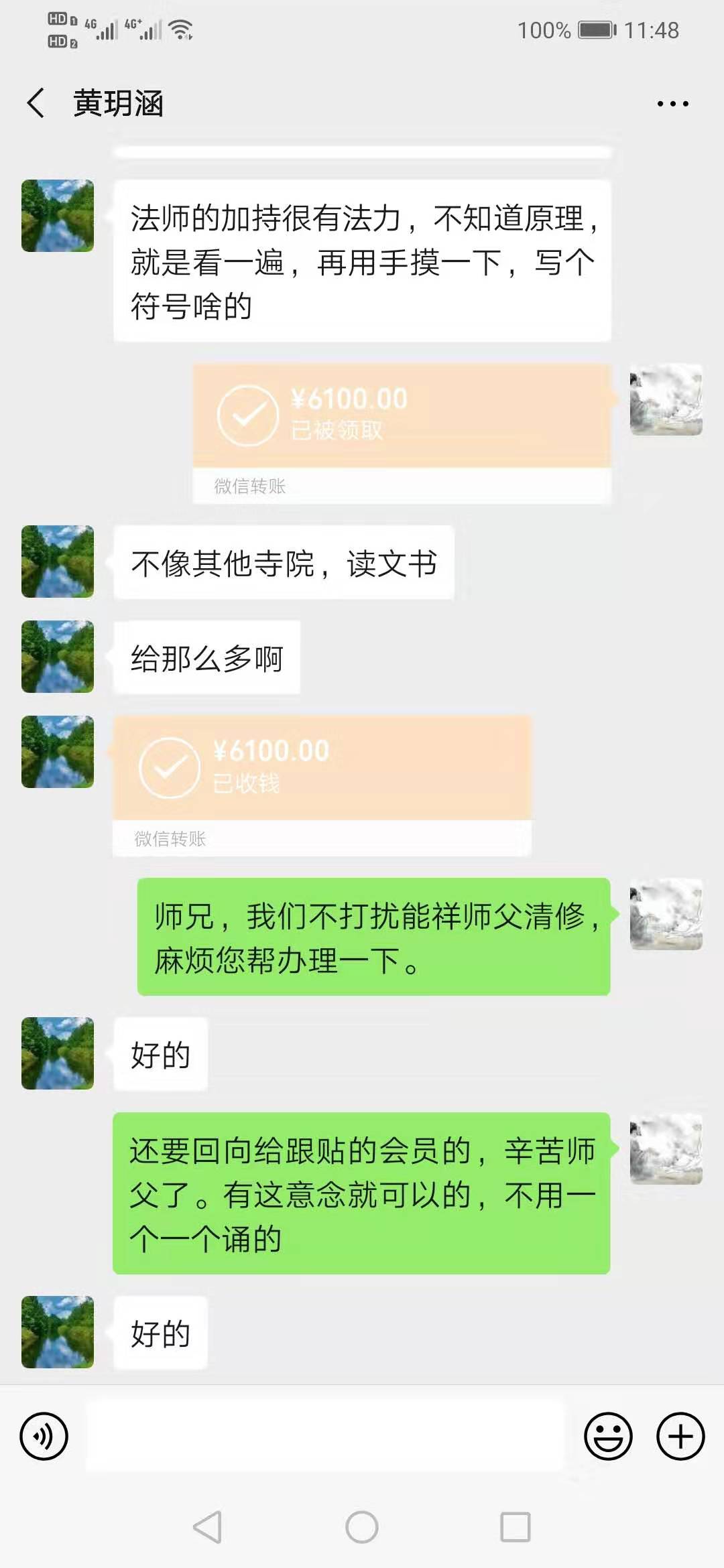724x1568 pixels.
Task: Go back to the chat list
Action: [36, 103]
